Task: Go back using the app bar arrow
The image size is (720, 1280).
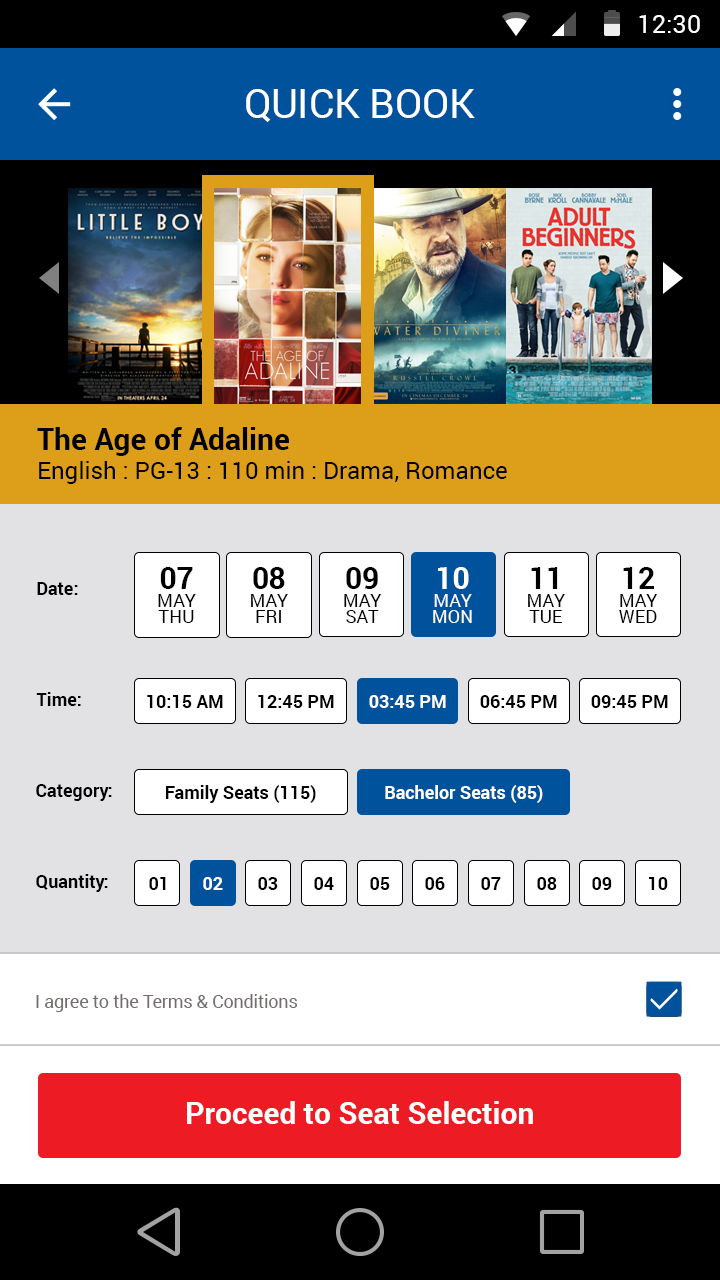Action: coord(54,104)
